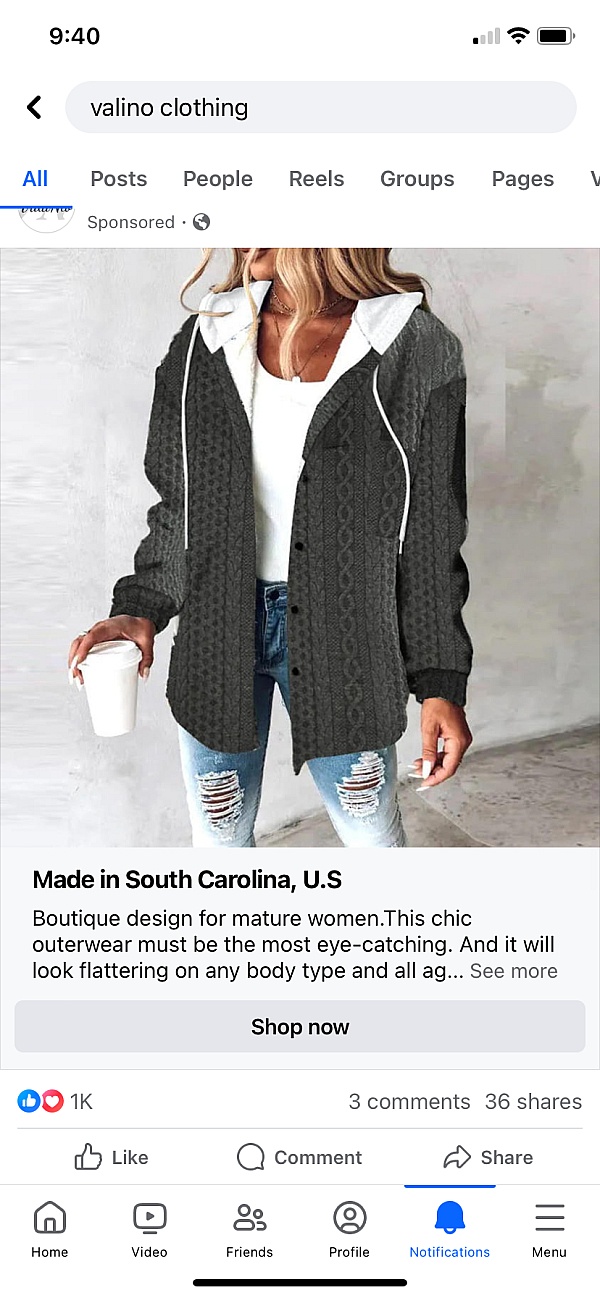Comment on the sponsored post
Viewport: 600px width, 1298px height.
click(300, 1157)
